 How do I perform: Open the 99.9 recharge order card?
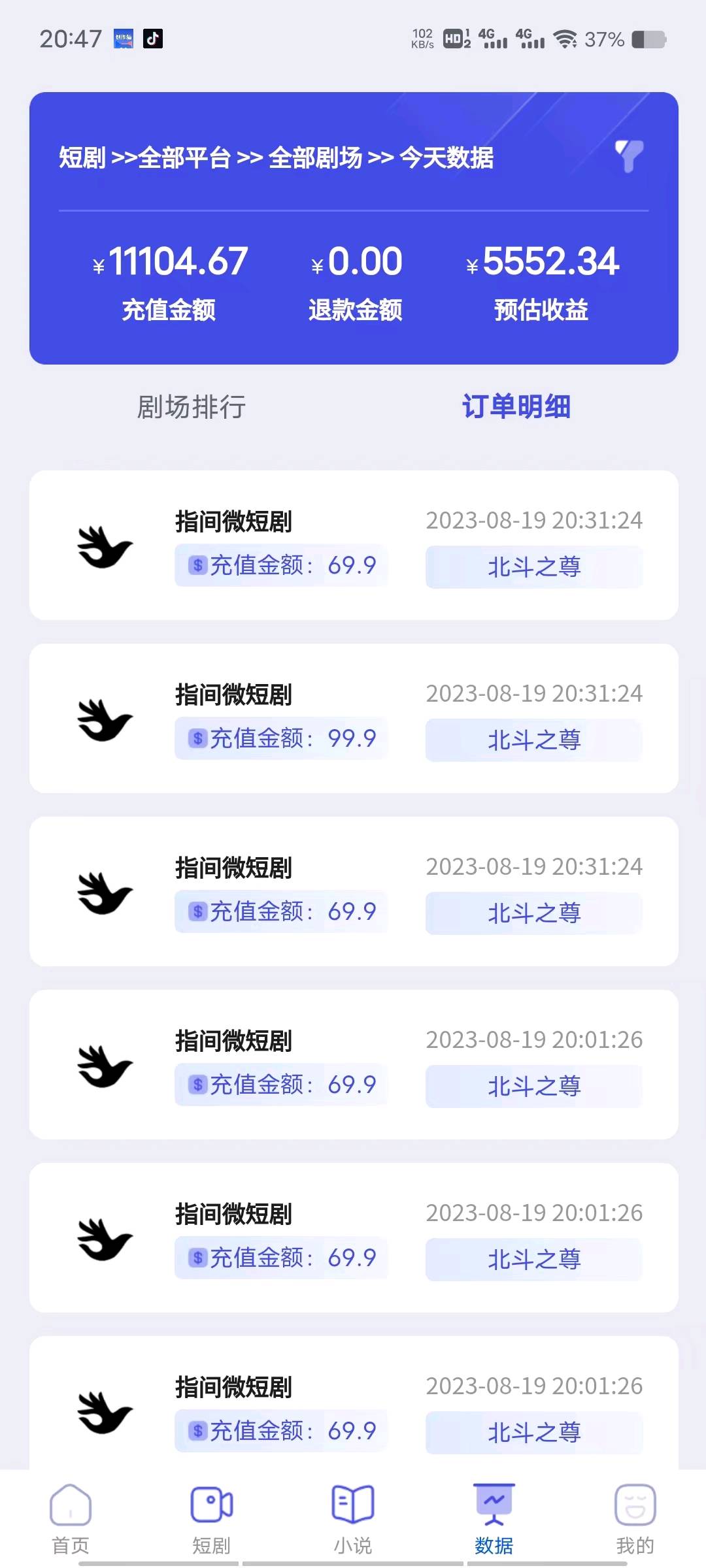tap(354, 718)
